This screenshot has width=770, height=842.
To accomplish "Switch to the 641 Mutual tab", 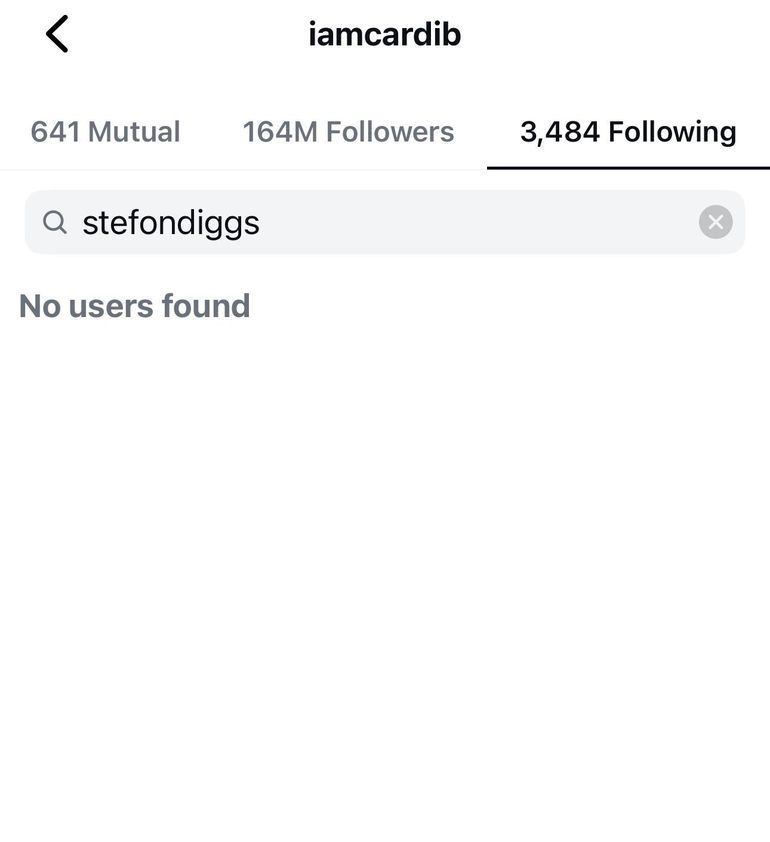I will pos(105,132).
